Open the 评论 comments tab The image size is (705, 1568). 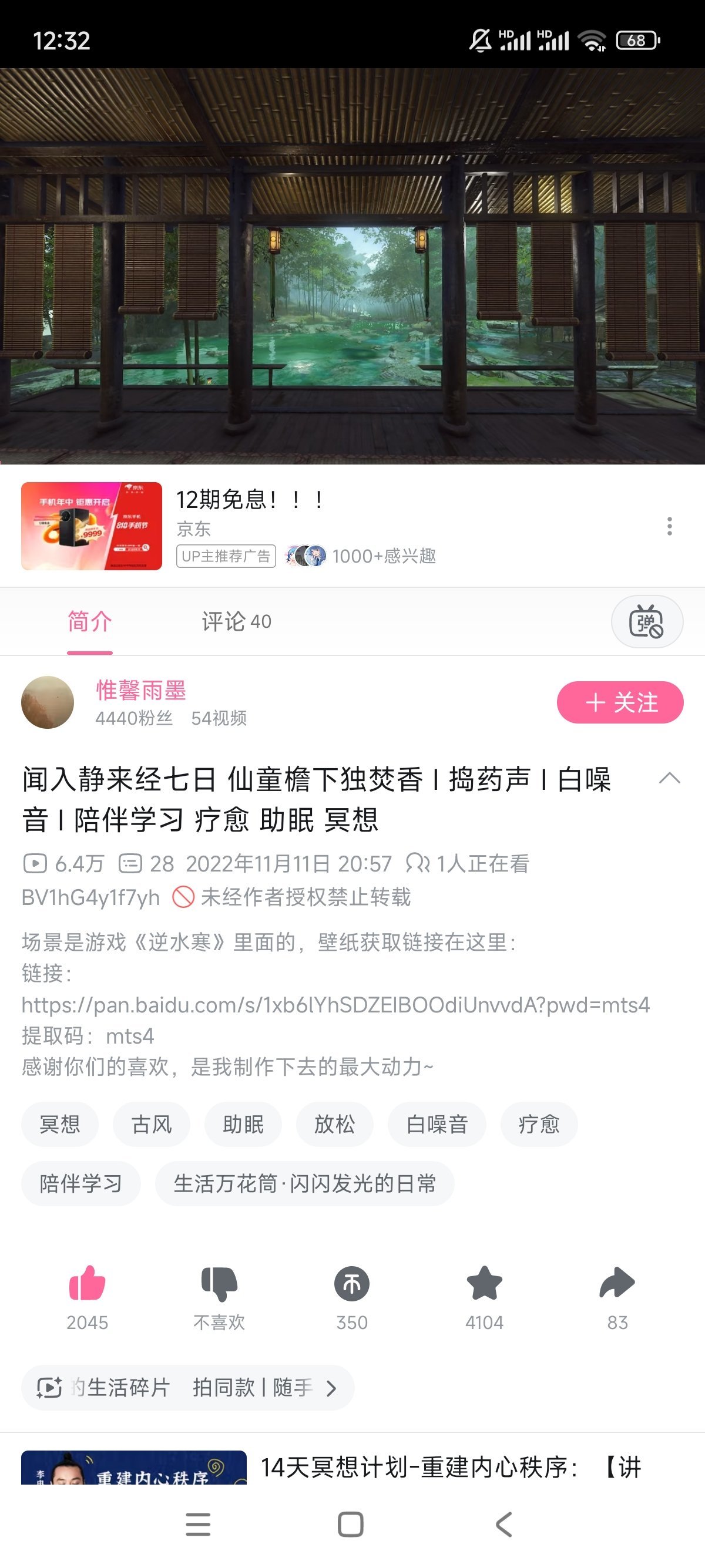[236, 621]
